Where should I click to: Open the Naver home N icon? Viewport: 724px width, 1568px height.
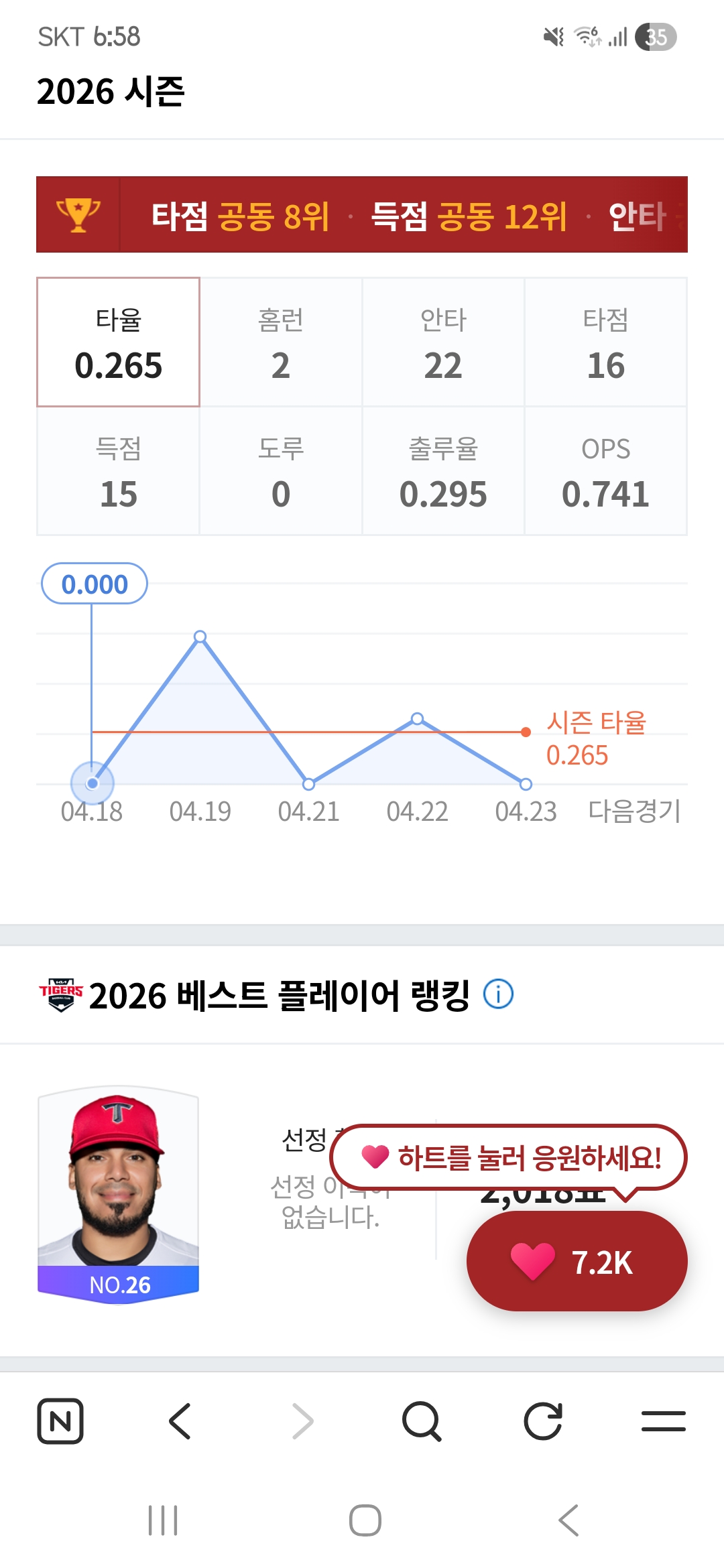[x=60, y=1421]
